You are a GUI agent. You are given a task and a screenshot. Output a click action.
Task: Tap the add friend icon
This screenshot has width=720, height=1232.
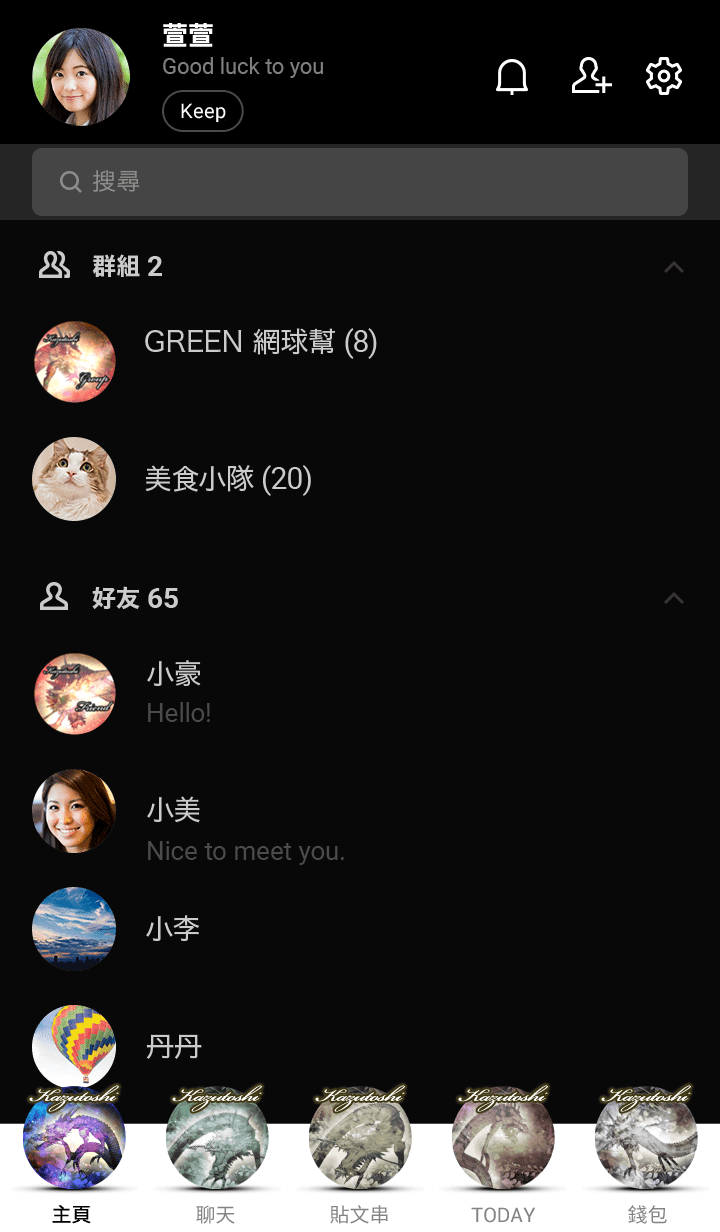pos(591,77)
